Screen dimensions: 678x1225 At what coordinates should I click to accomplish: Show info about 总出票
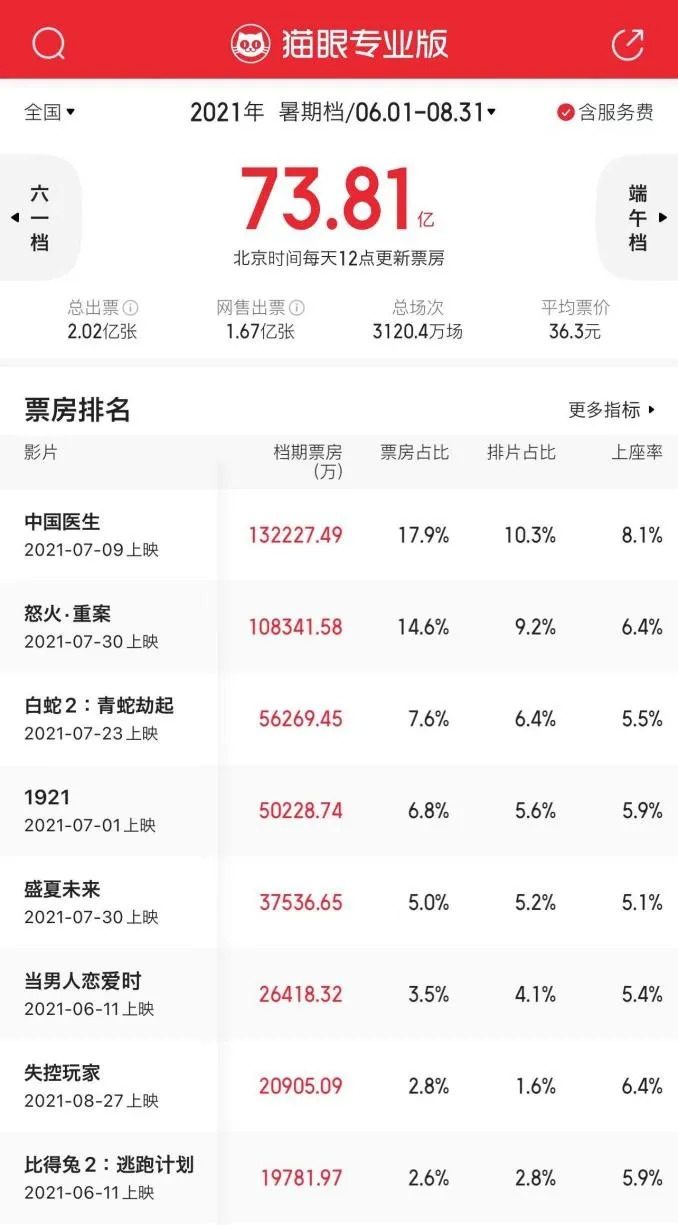(x=131, y=308)
